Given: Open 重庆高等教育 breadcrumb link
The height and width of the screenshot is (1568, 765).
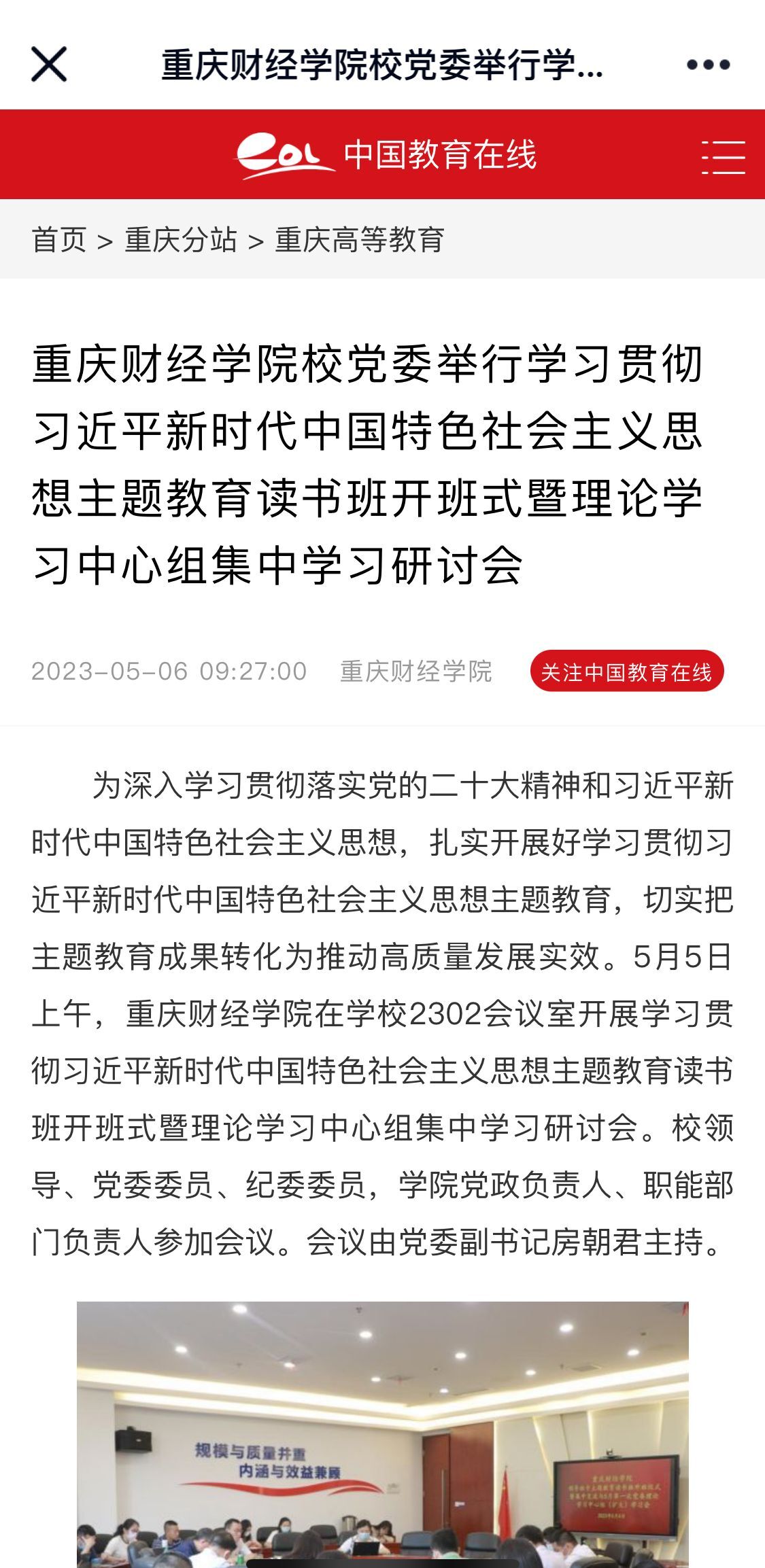Looking at the screenshot, I should pyautogui.click(x=359, y=240).
